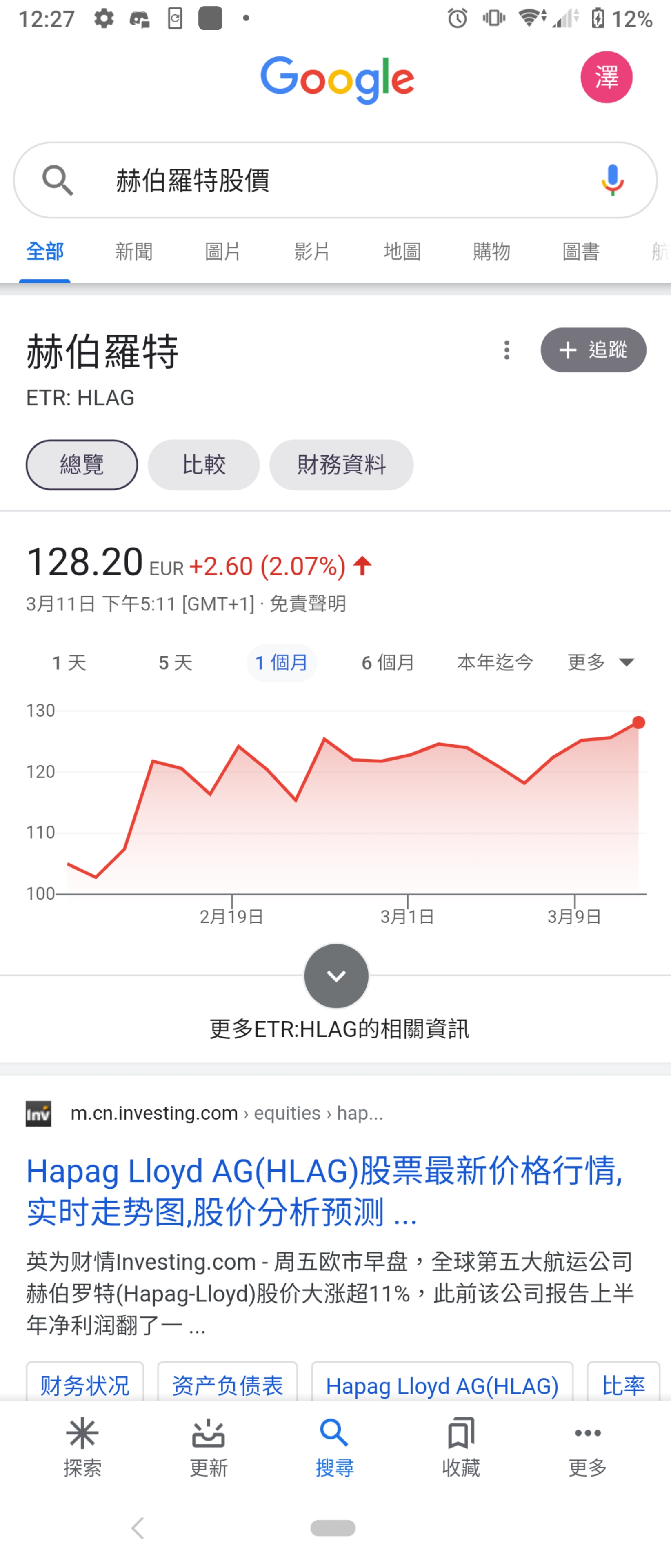Tap the voice search microphone
Viewport: 671px width, 1568px height.
tap(612, 180)
